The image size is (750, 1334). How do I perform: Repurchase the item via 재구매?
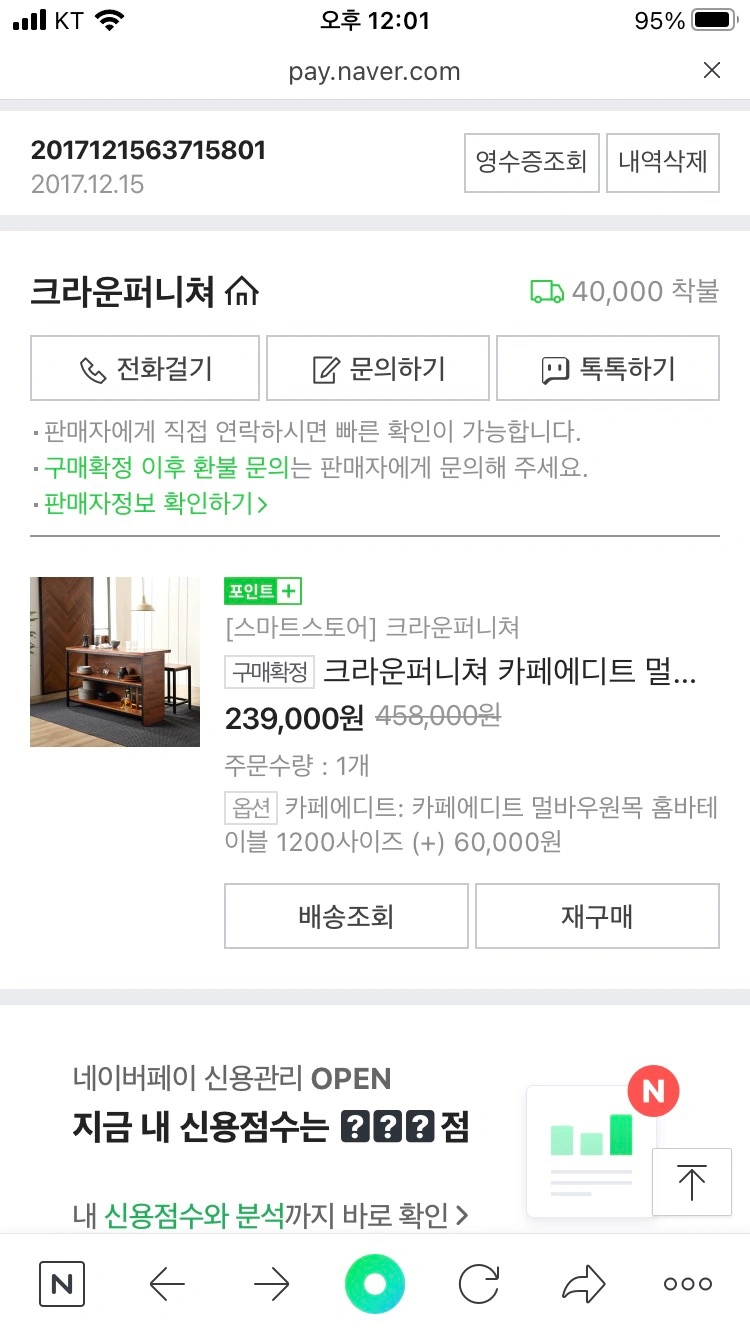pos(597,916)
